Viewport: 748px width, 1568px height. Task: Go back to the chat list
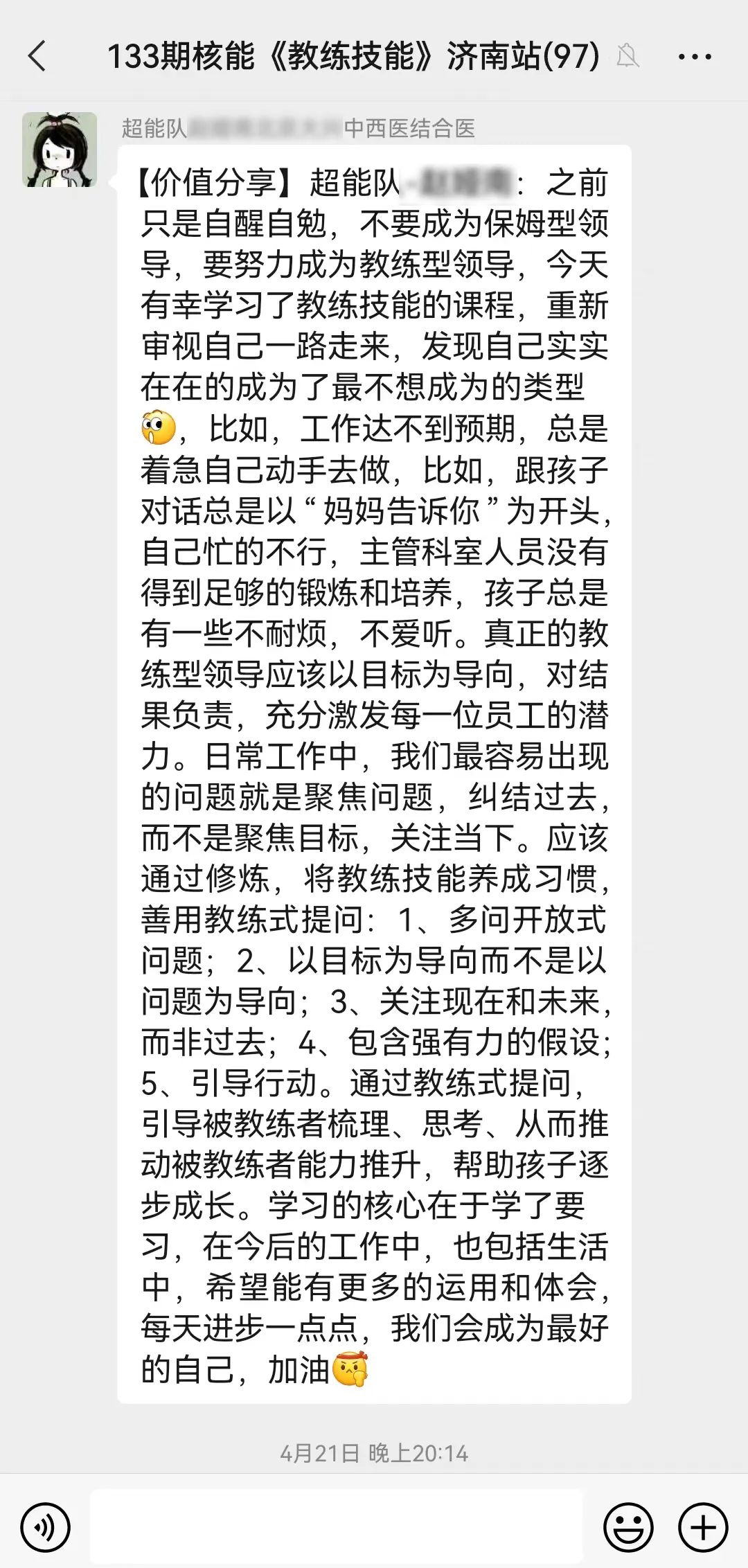pyautogui.click(x=37, y=57)
